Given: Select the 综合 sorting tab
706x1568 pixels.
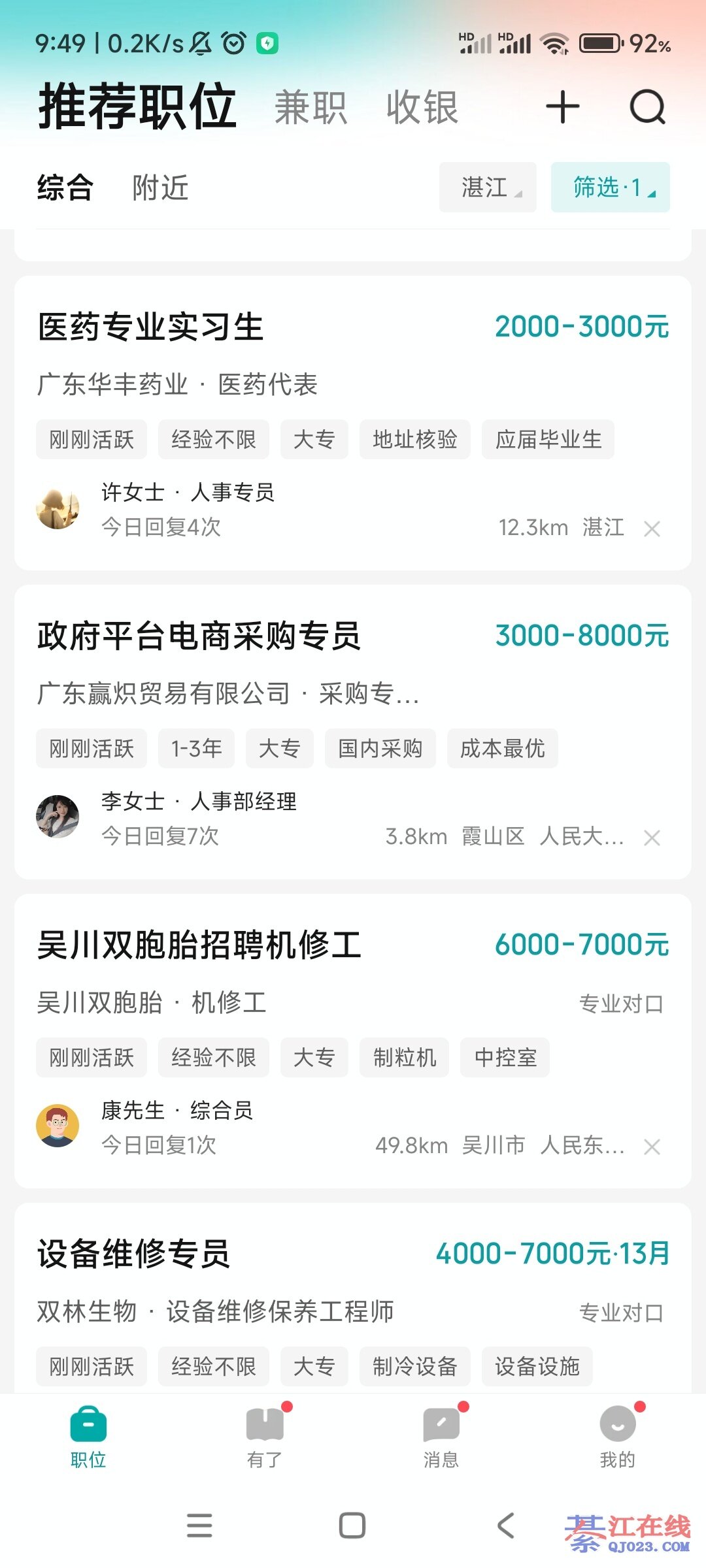Looking at the screenshot, I should pos(65,188).
